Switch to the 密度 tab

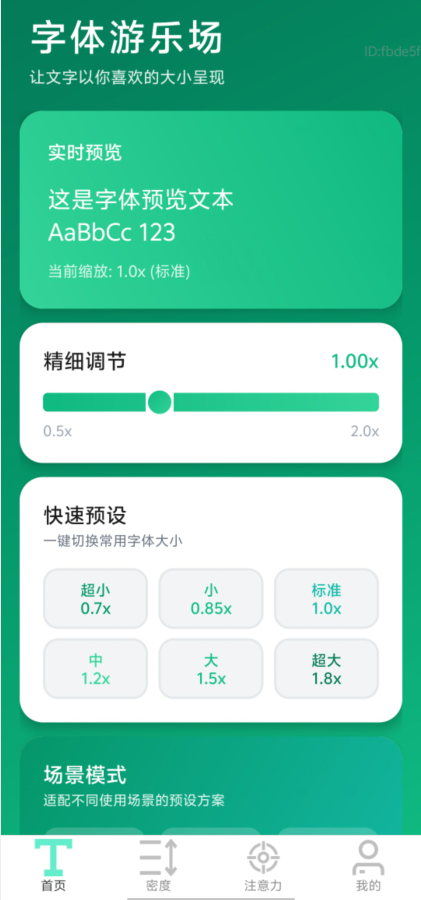(159, 866)
